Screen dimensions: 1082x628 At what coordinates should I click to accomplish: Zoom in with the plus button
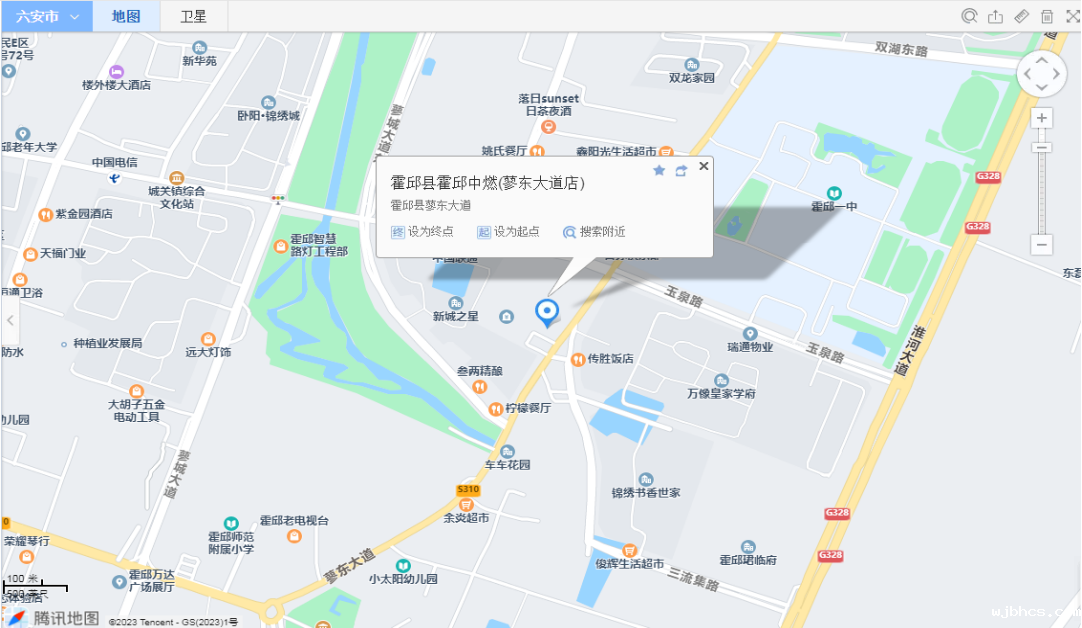coord(1042,118)
